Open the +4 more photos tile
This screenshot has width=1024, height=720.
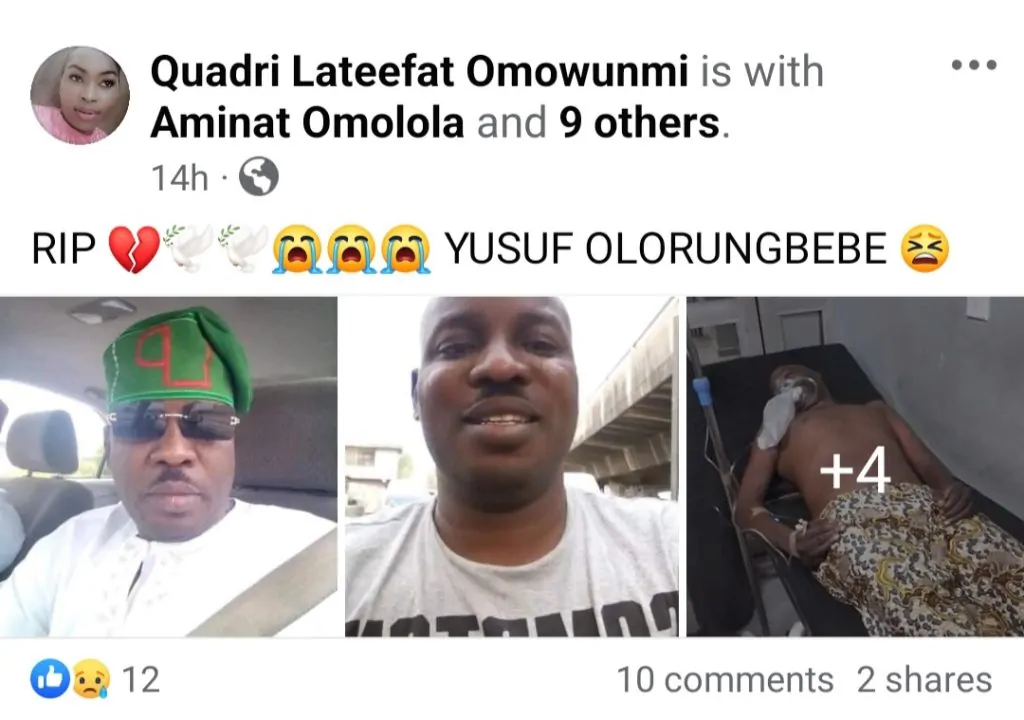point(855,466)
